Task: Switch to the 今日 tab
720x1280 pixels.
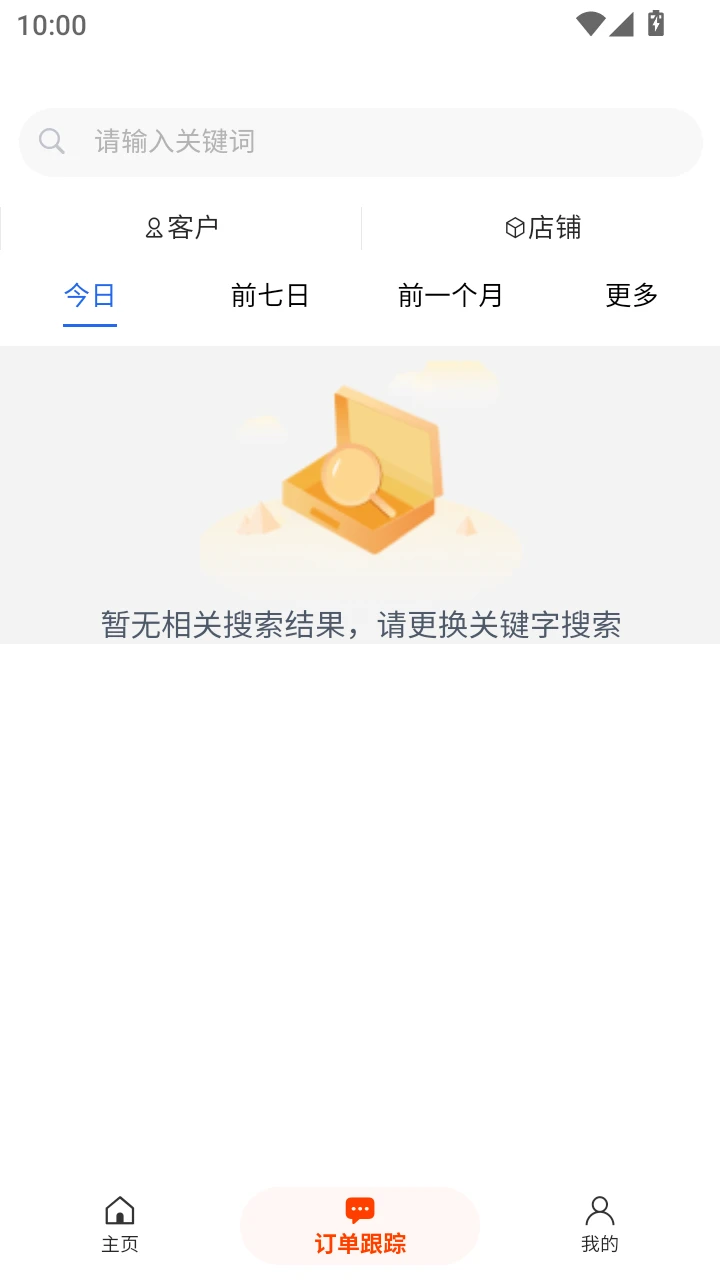Action: coord(89,295)
